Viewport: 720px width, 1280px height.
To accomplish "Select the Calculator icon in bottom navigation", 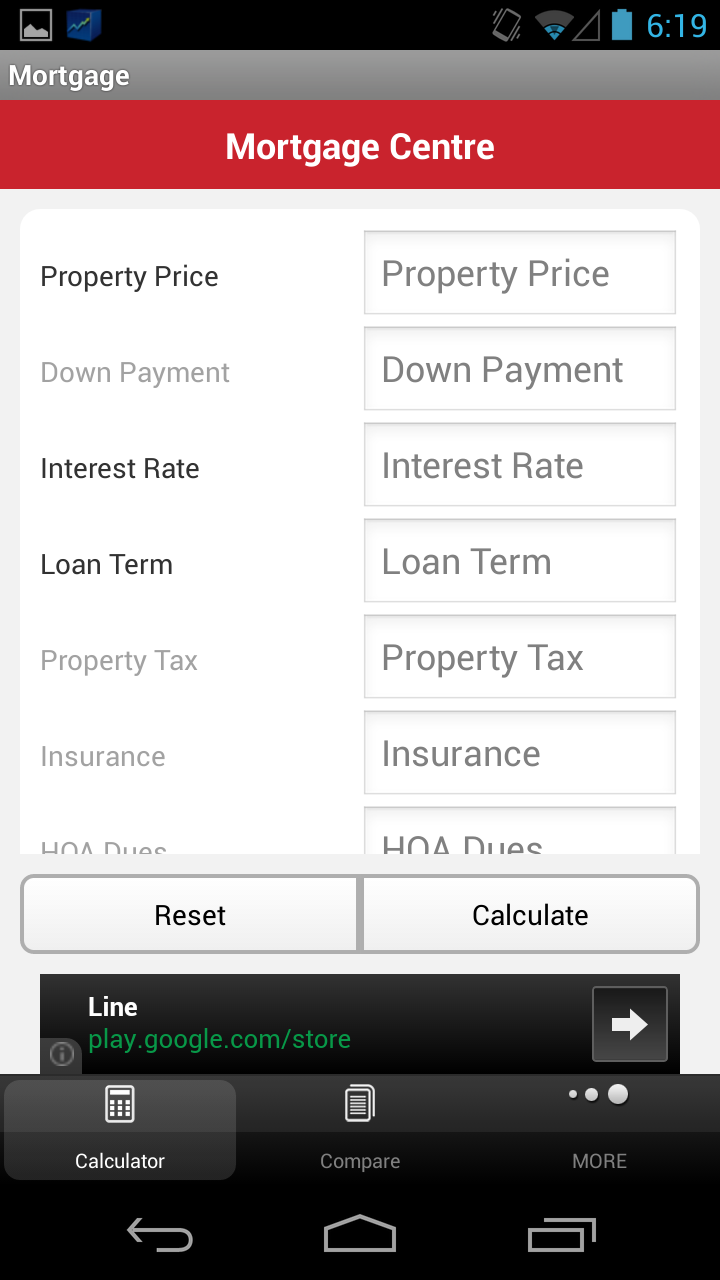I will point(119,1102).
